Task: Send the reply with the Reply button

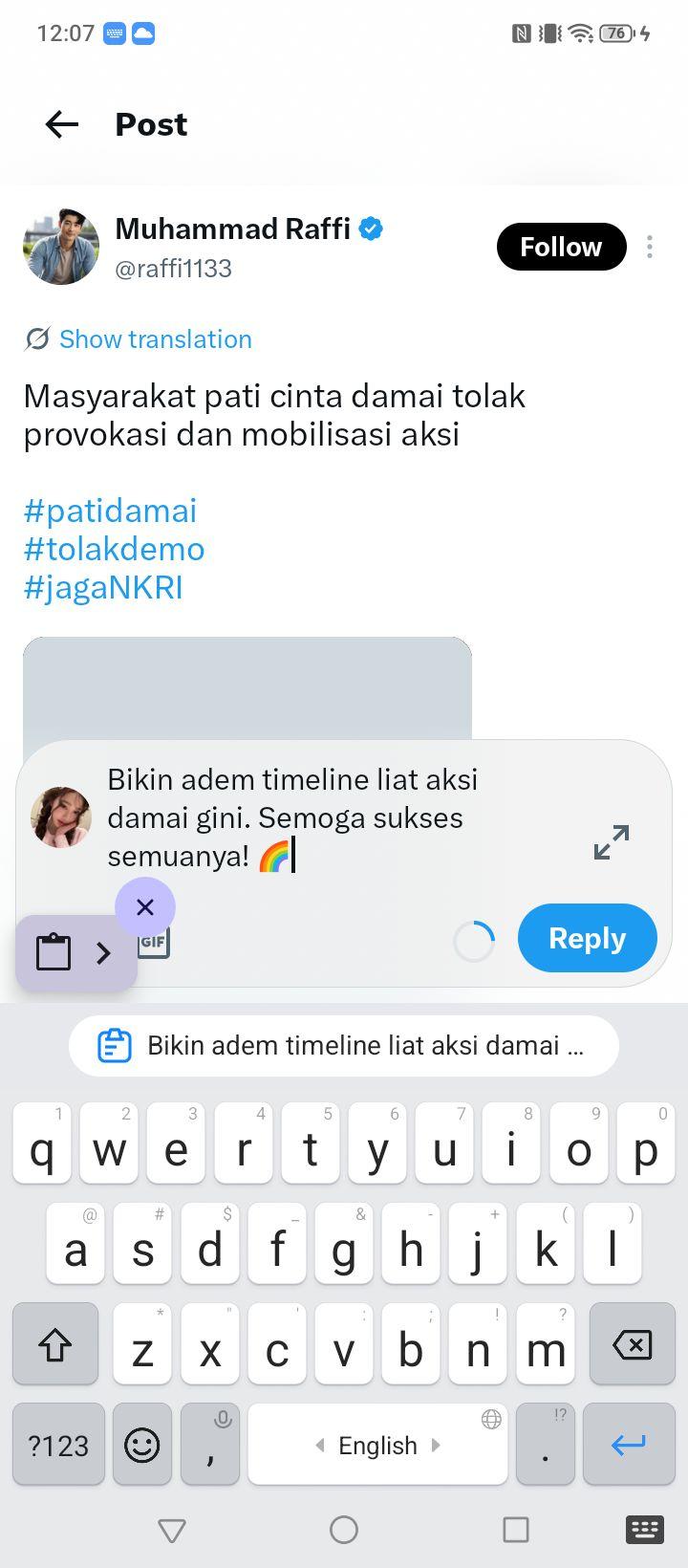Action: (x=588, y=938)
